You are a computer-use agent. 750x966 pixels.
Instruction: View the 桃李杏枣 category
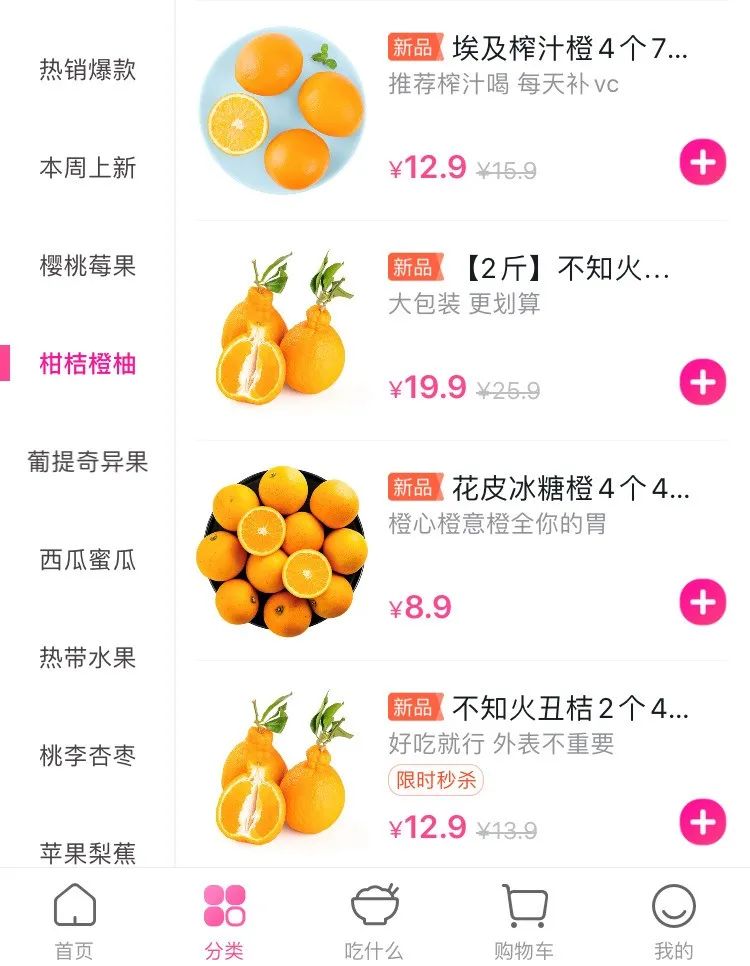coord(88,756)
